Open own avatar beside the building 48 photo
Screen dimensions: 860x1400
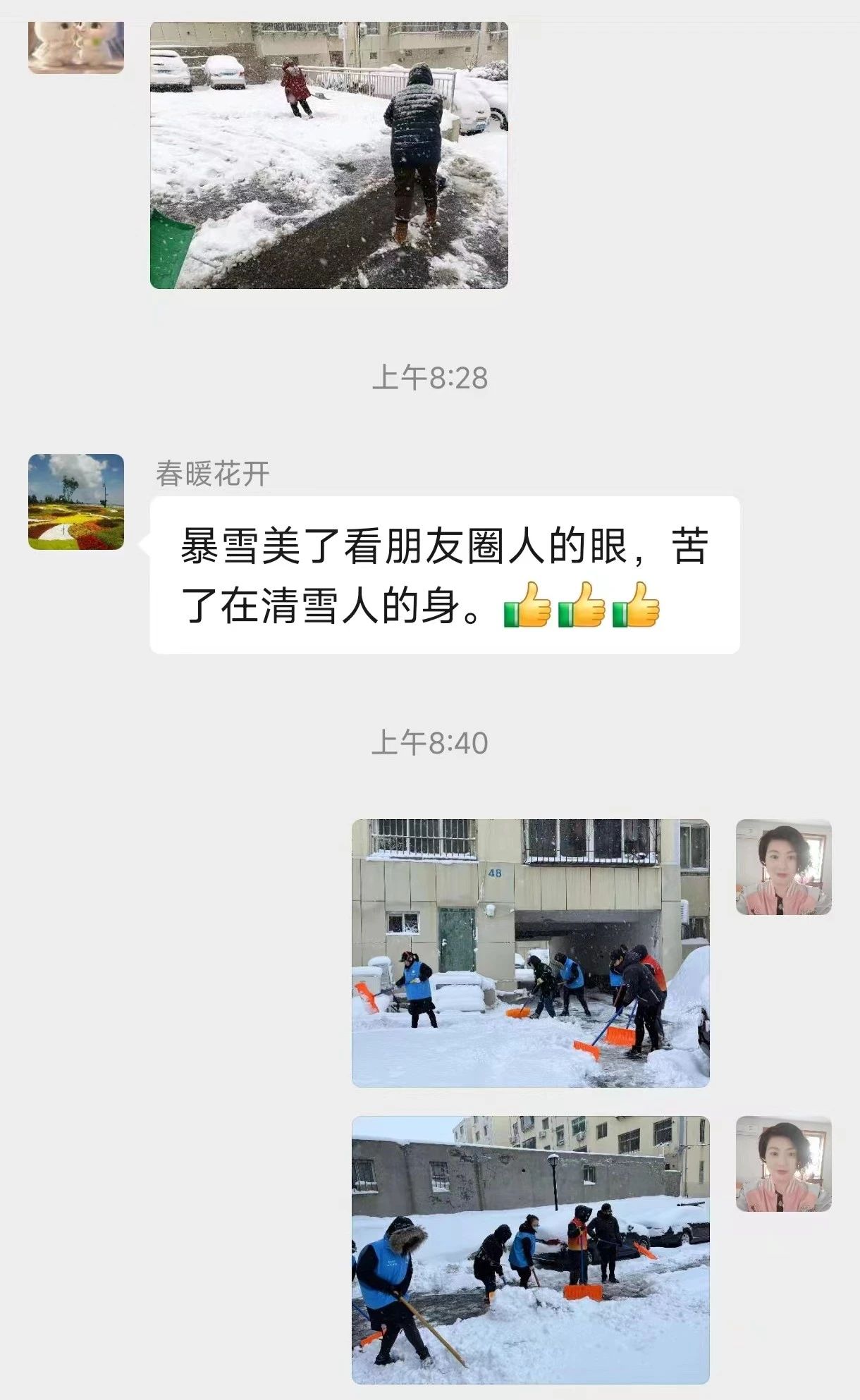coord(783,867)
